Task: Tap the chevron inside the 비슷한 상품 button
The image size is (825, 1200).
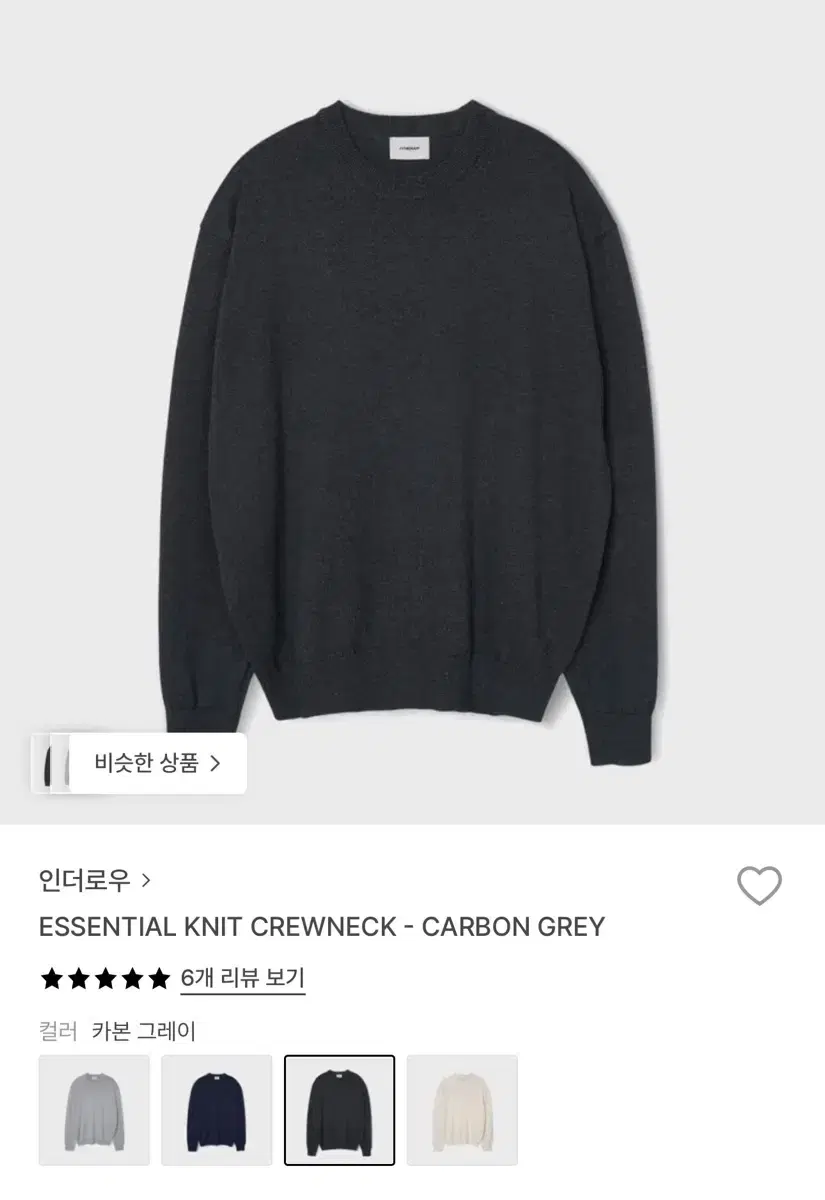Action: point(217,763)
